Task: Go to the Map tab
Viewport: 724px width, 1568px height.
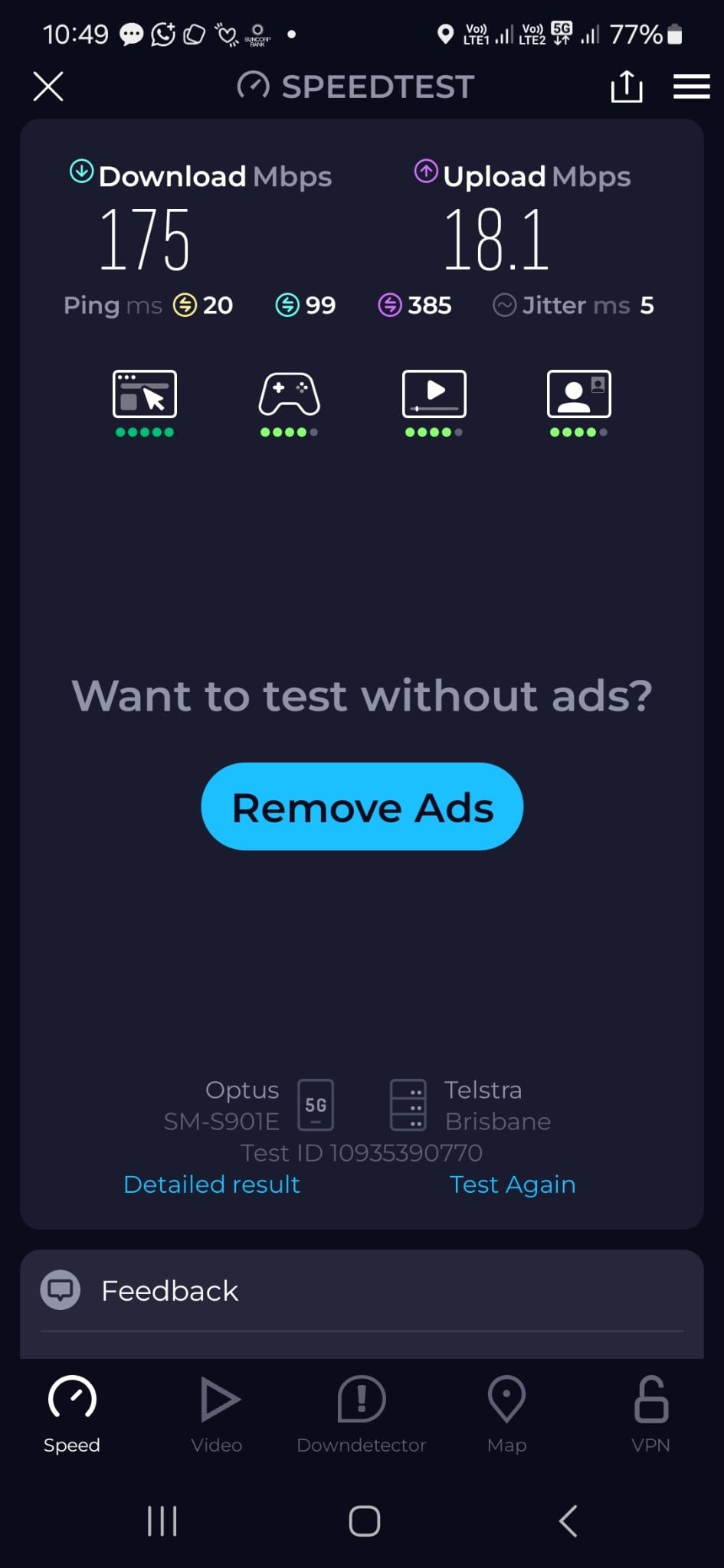Action: (x=506, y=1415)
